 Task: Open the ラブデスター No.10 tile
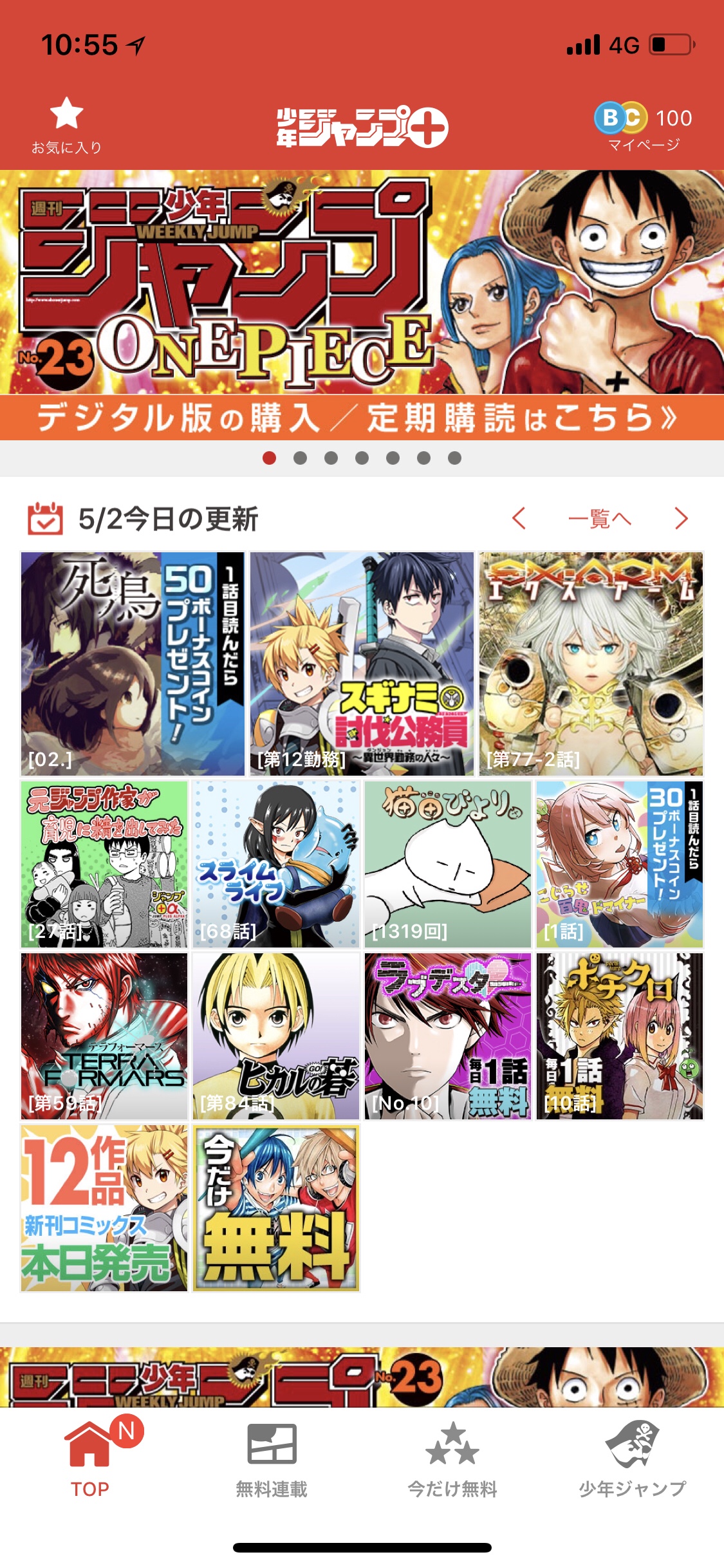(x=448, y=1036)
